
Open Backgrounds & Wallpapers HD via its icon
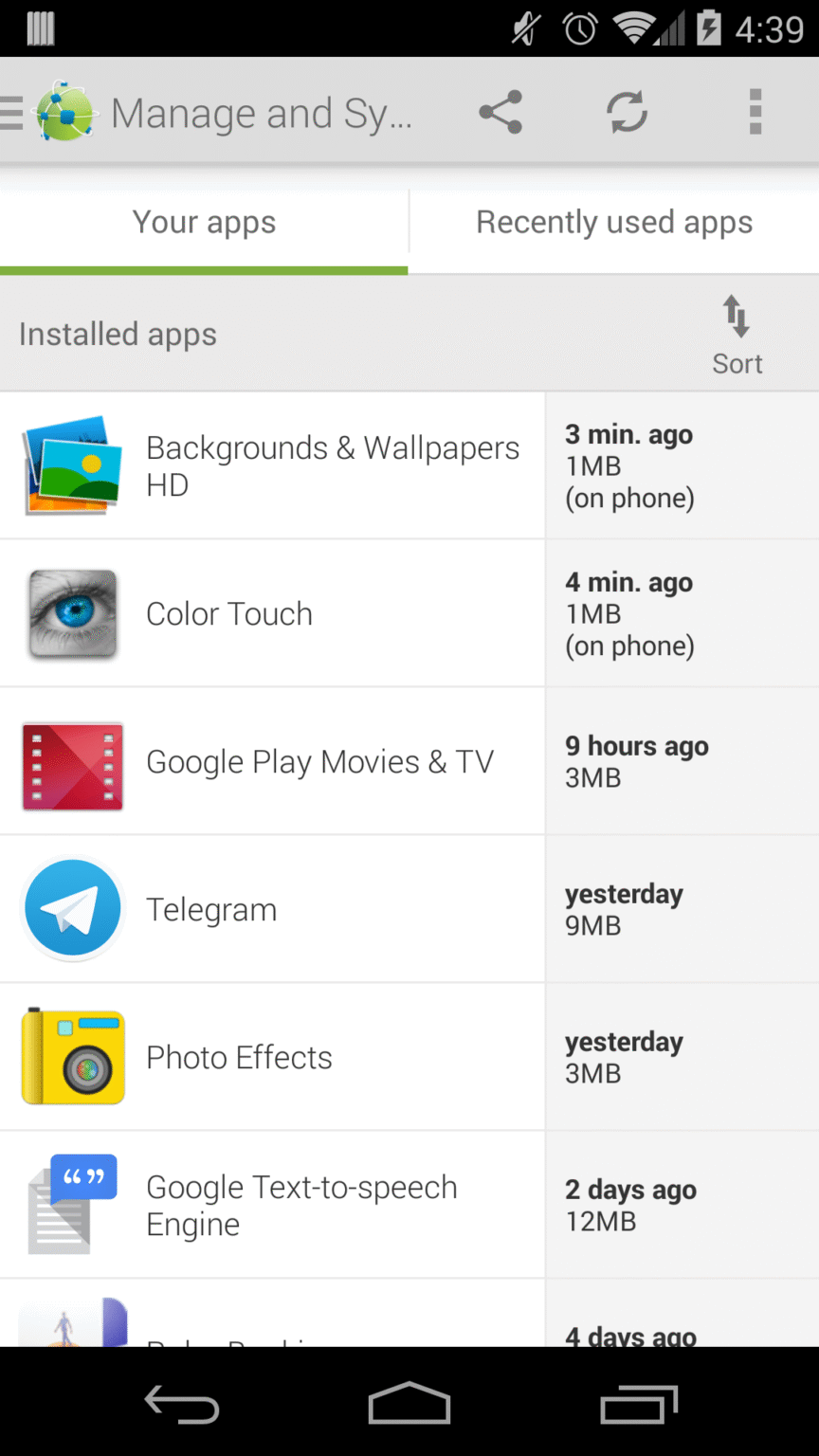point(72,465)
